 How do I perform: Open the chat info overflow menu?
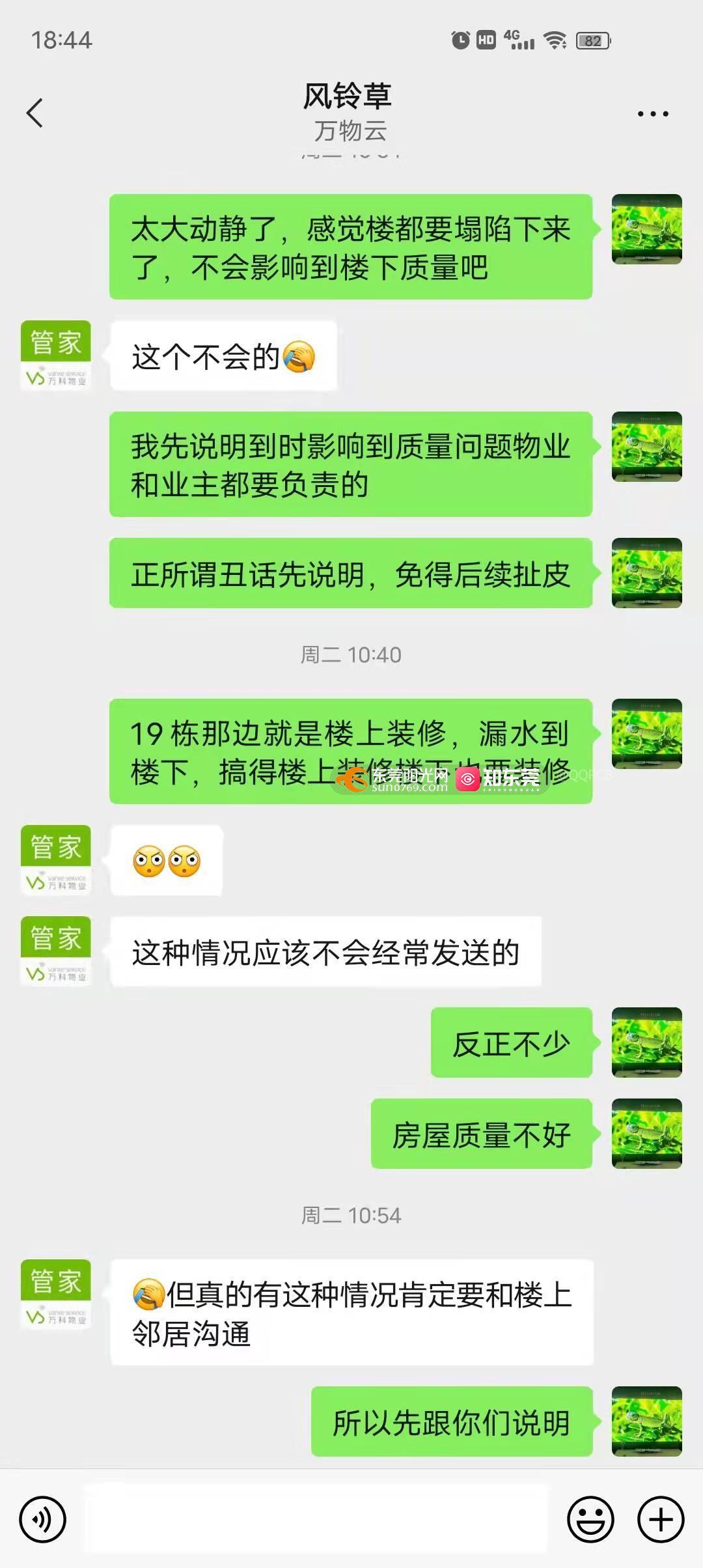click(652, 114)
